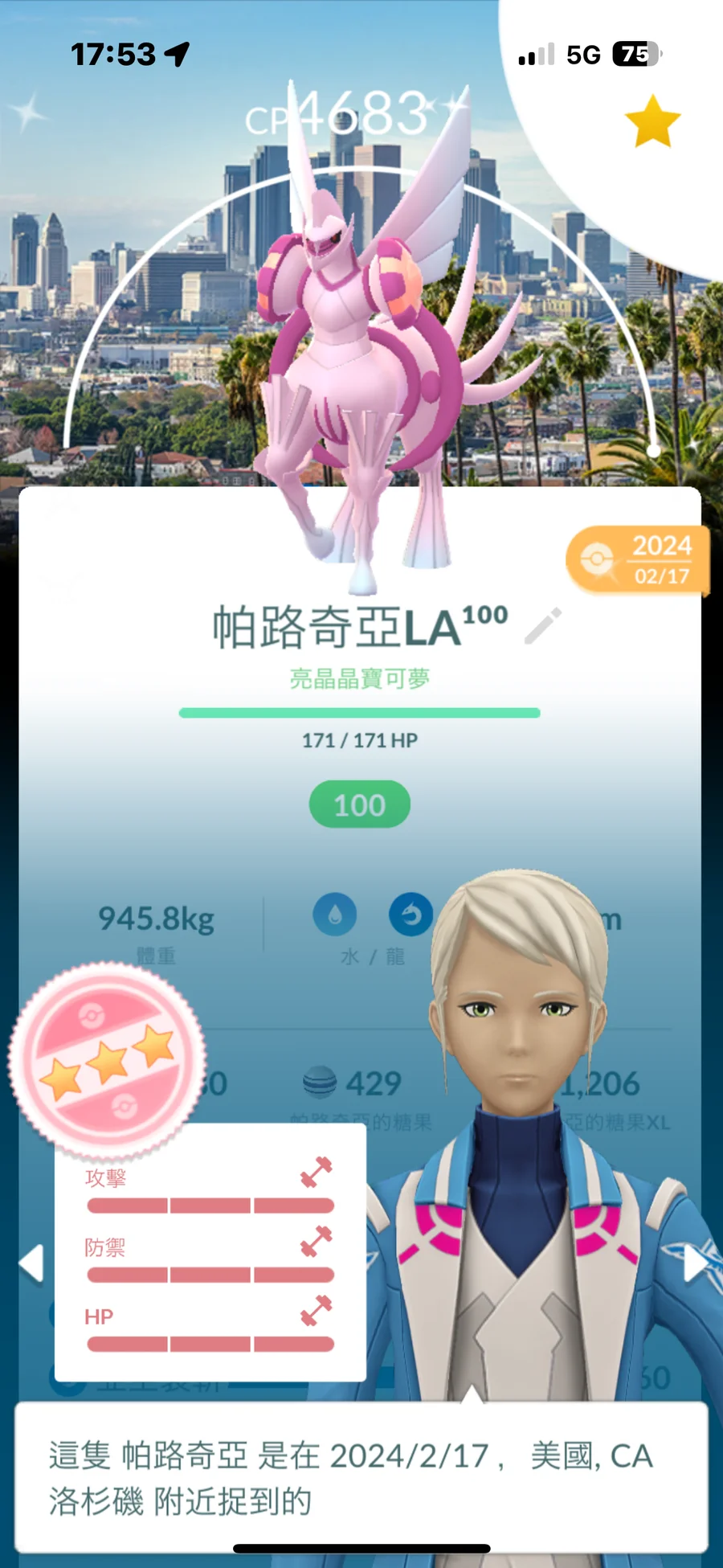The height and width of the screenshot is (1568, 723).
Task: Edit the nickname with the pencil icon
Action: click(x=543, y=626)
